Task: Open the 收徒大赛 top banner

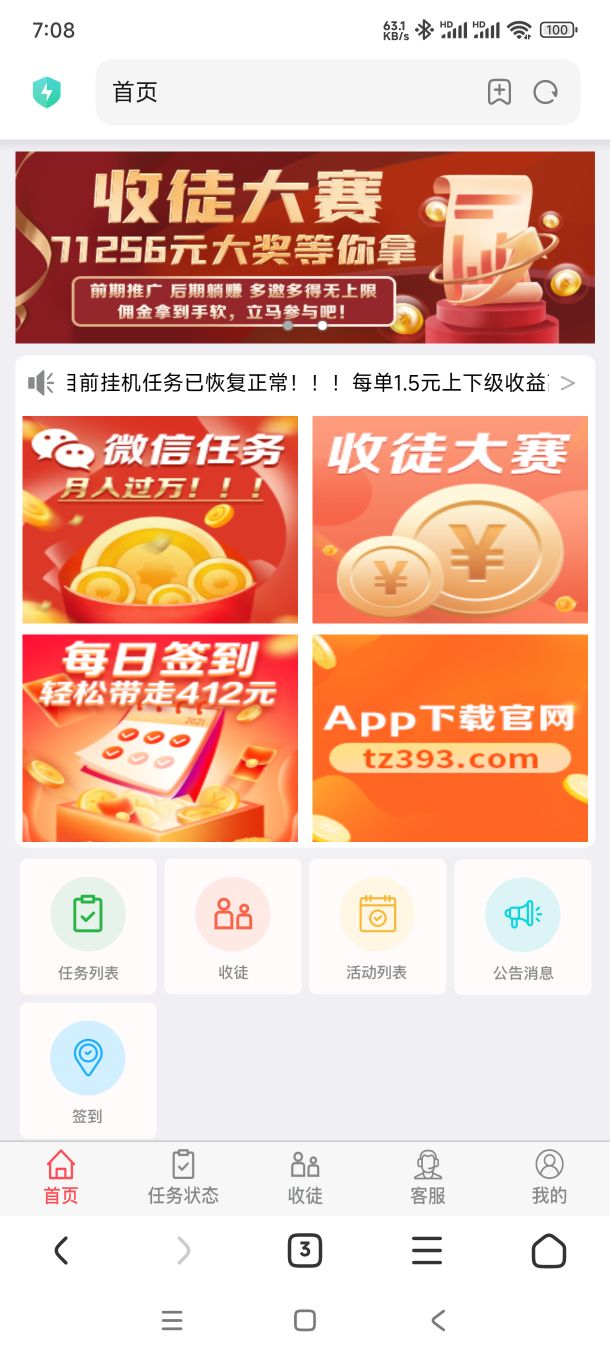Action: (x=305, y=247)
